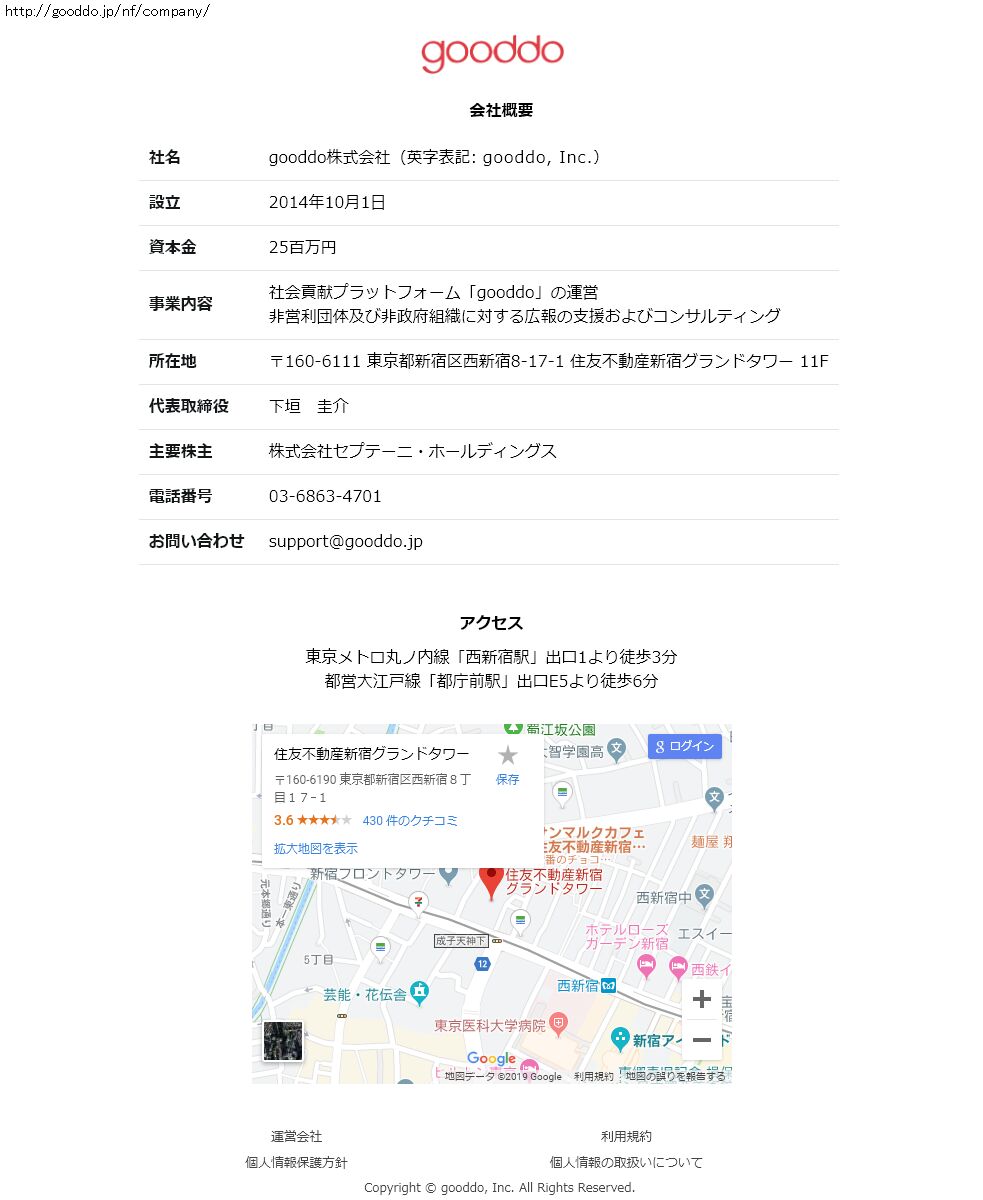Open 個人情報の取扱いについて footer link

[626, 1162]
